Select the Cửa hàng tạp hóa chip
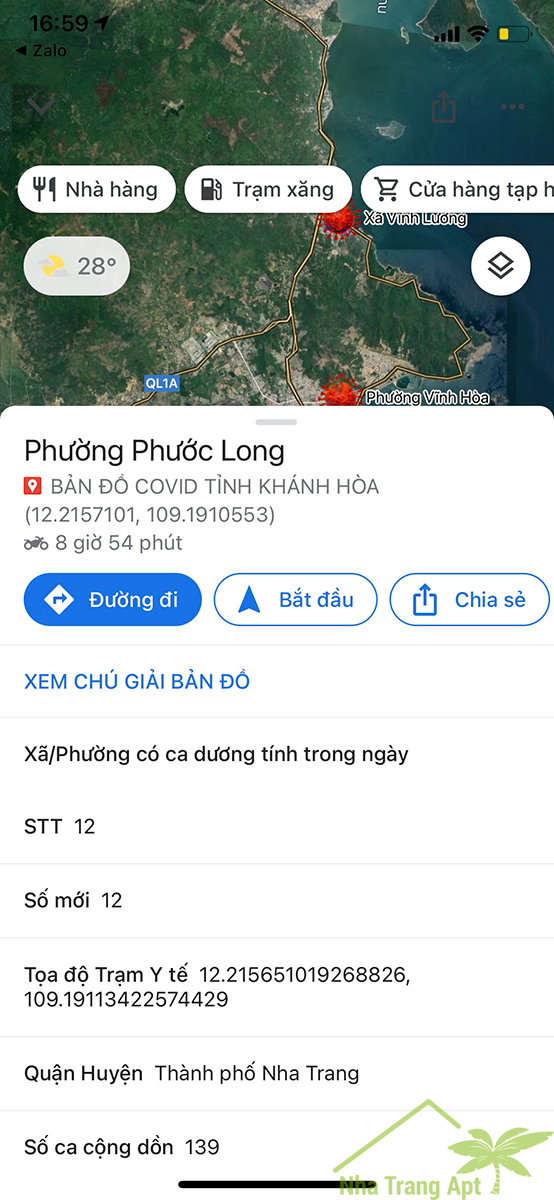Image resolution: width=554 pixels, height=1200 pixels. pyautogui.click(x=458, y=189)
